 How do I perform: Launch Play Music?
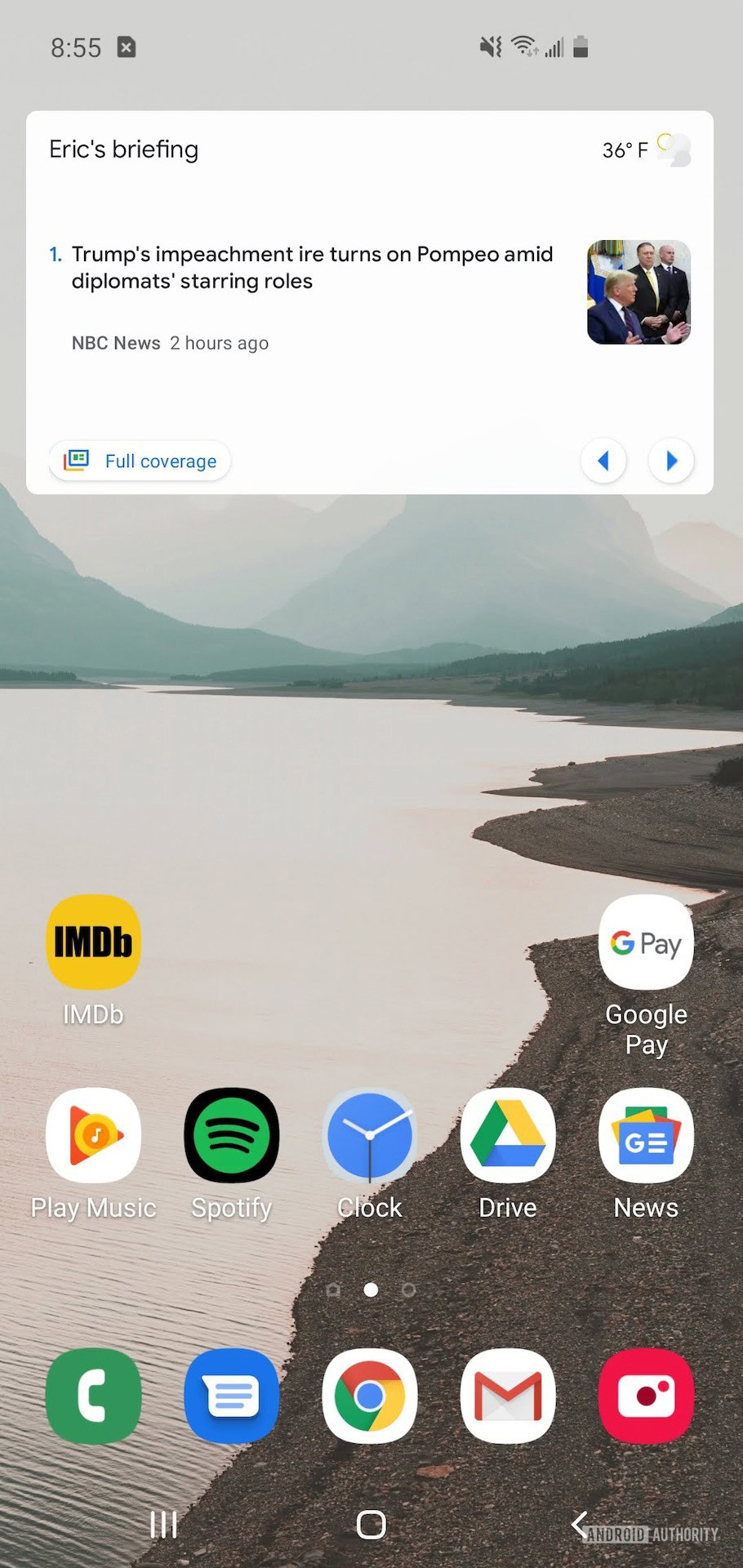coord(93,1136)
